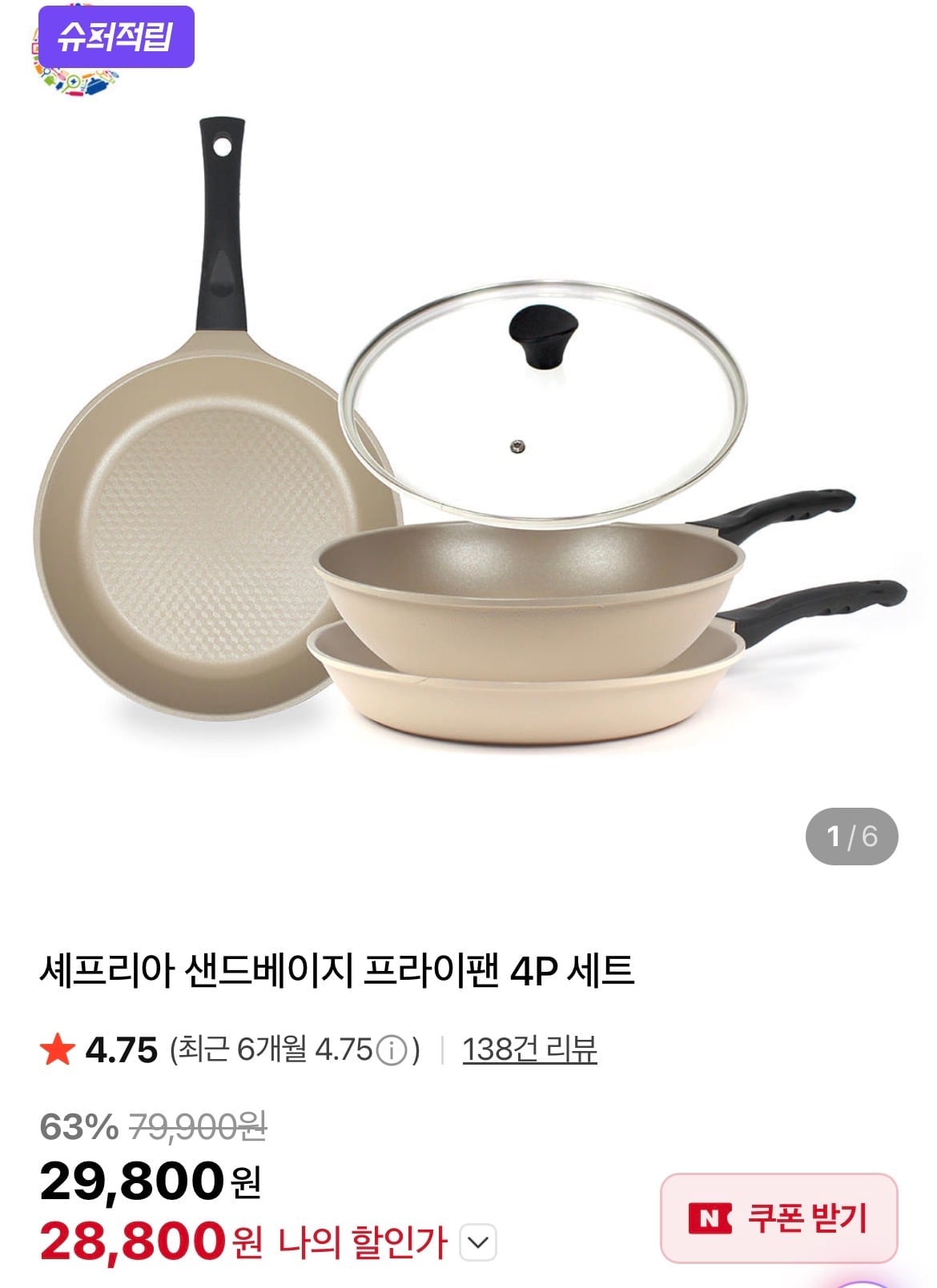Open the 138건 리뷰 reviews link
The image size is (937, 1288).
coord(529,1049)
